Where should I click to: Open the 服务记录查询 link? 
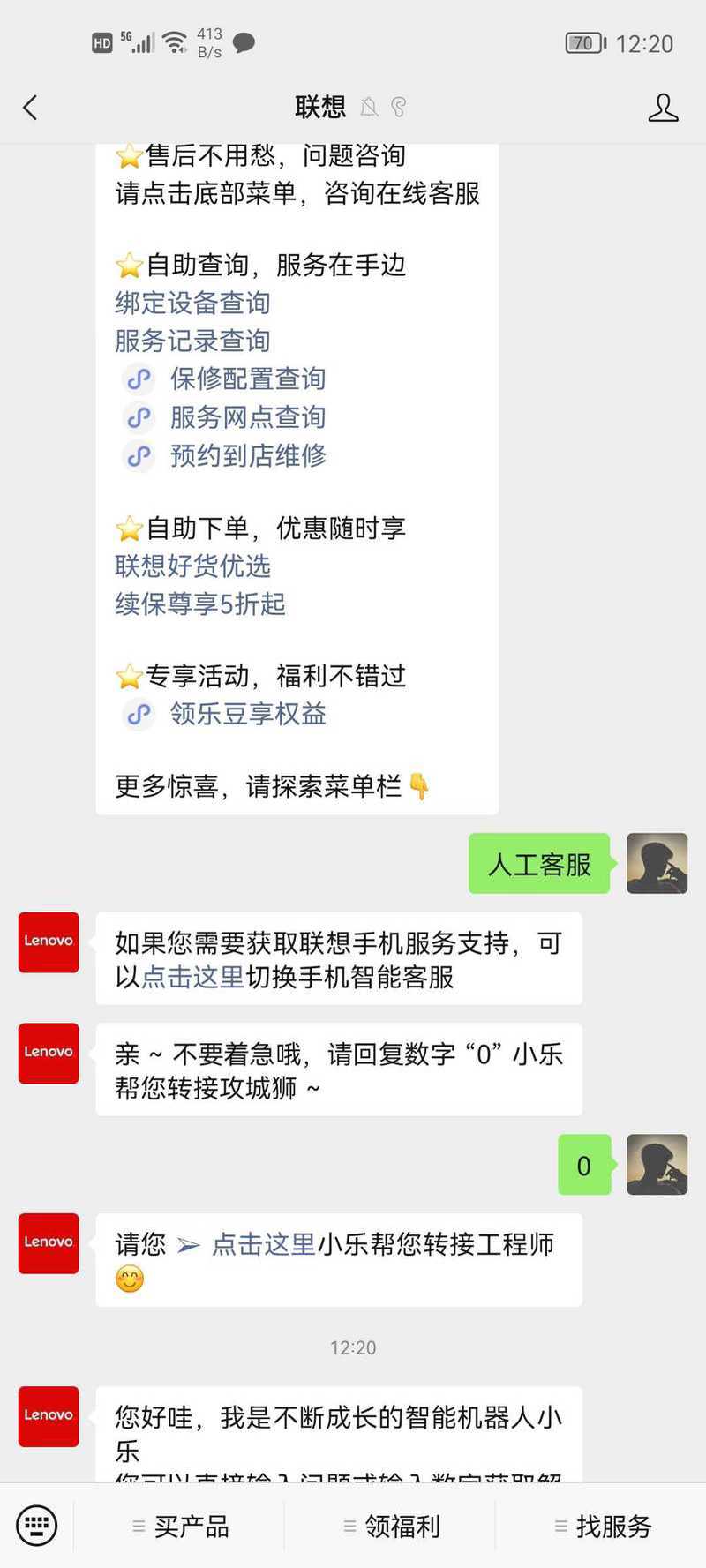192,341
